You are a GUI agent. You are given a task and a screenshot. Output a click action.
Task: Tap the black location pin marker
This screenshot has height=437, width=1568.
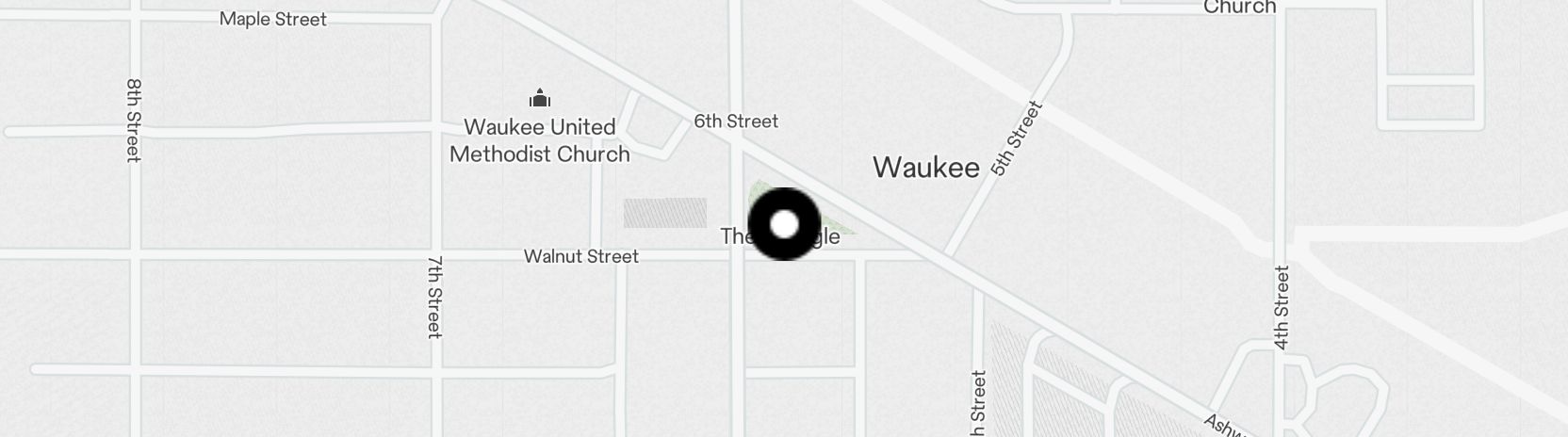coord(784,224)
